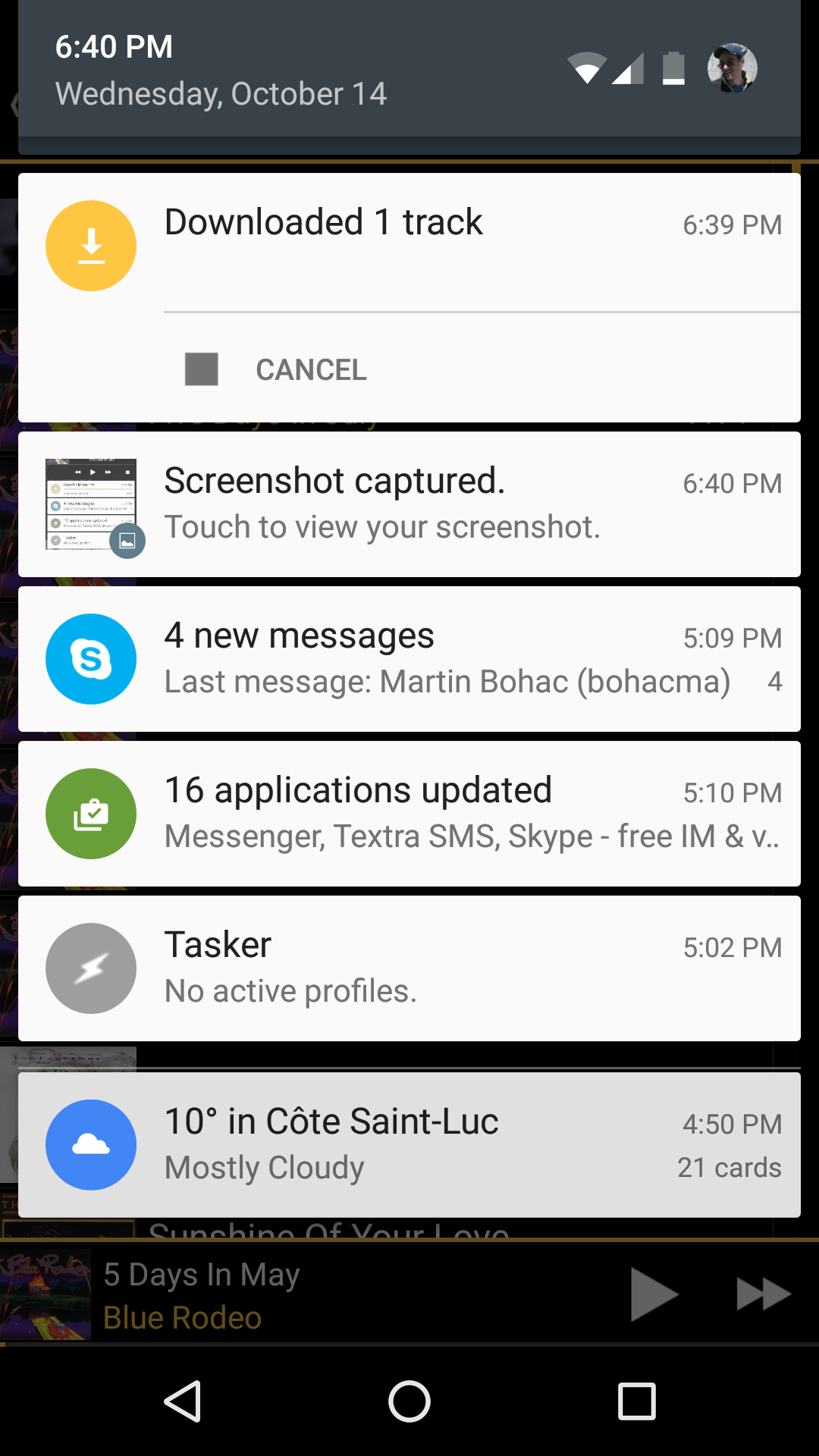
Task: View the captured screenshot
Action: click(409, 504)
